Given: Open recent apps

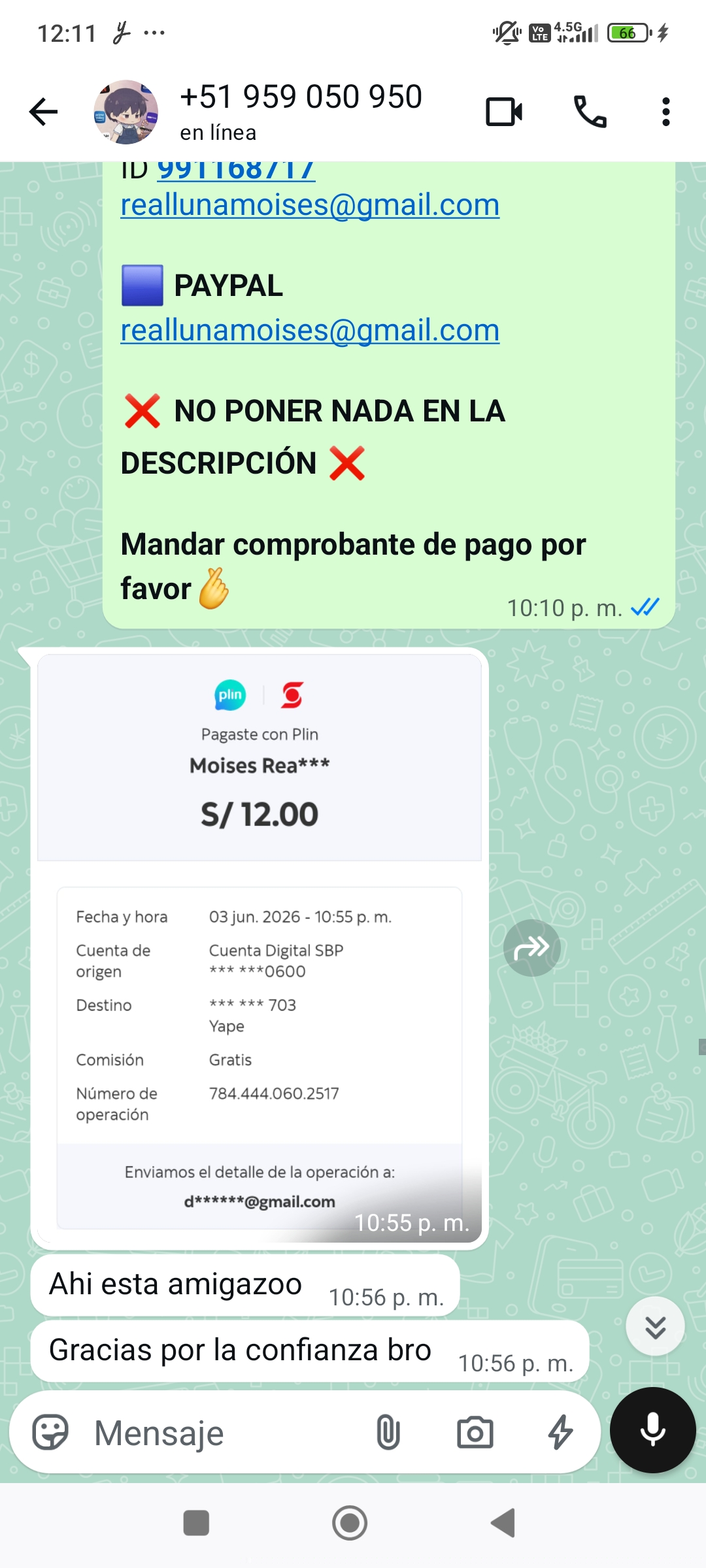Looking at the screenshot, I should coord(196,1523).
